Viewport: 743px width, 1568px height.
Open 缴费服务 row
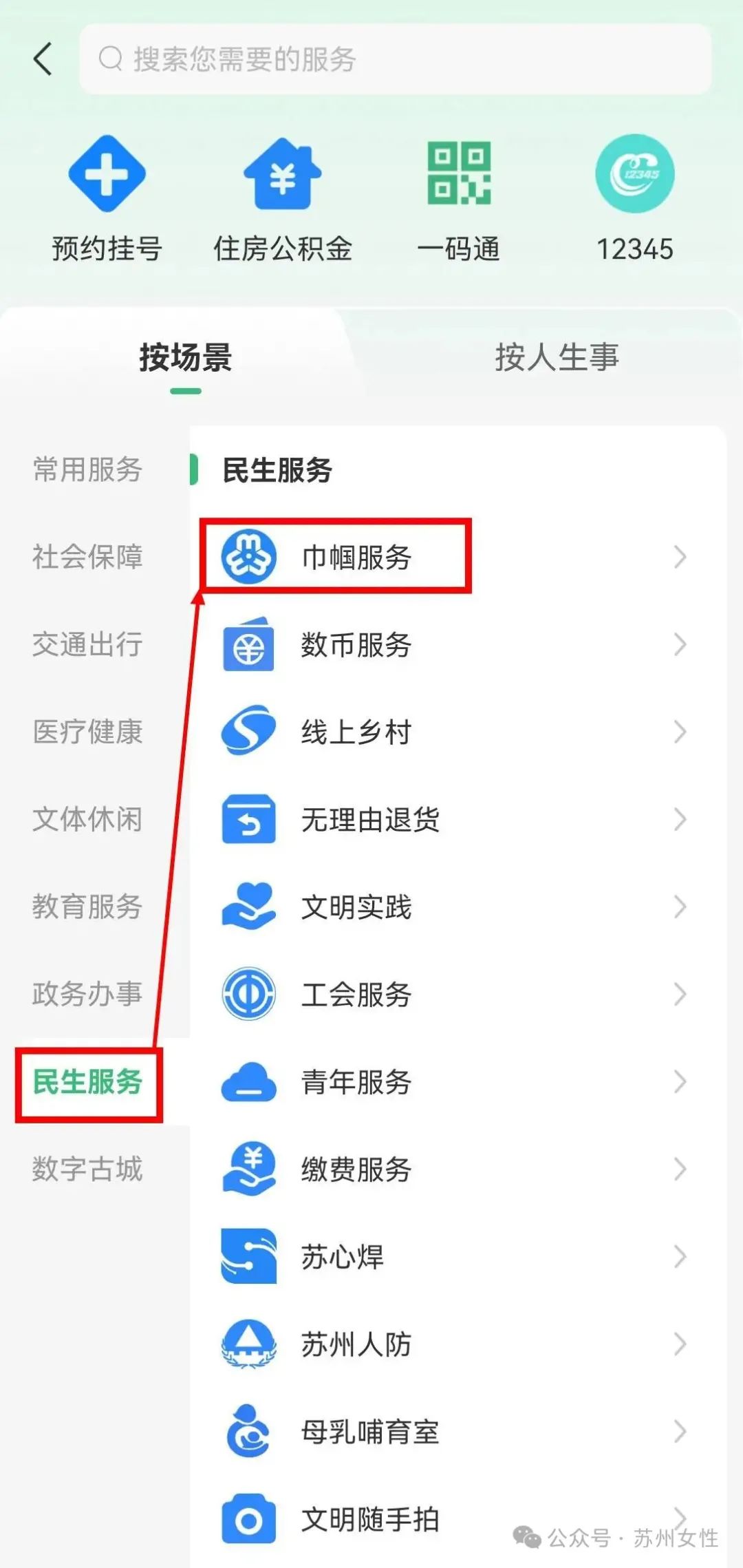click(x=454, y=1169)
